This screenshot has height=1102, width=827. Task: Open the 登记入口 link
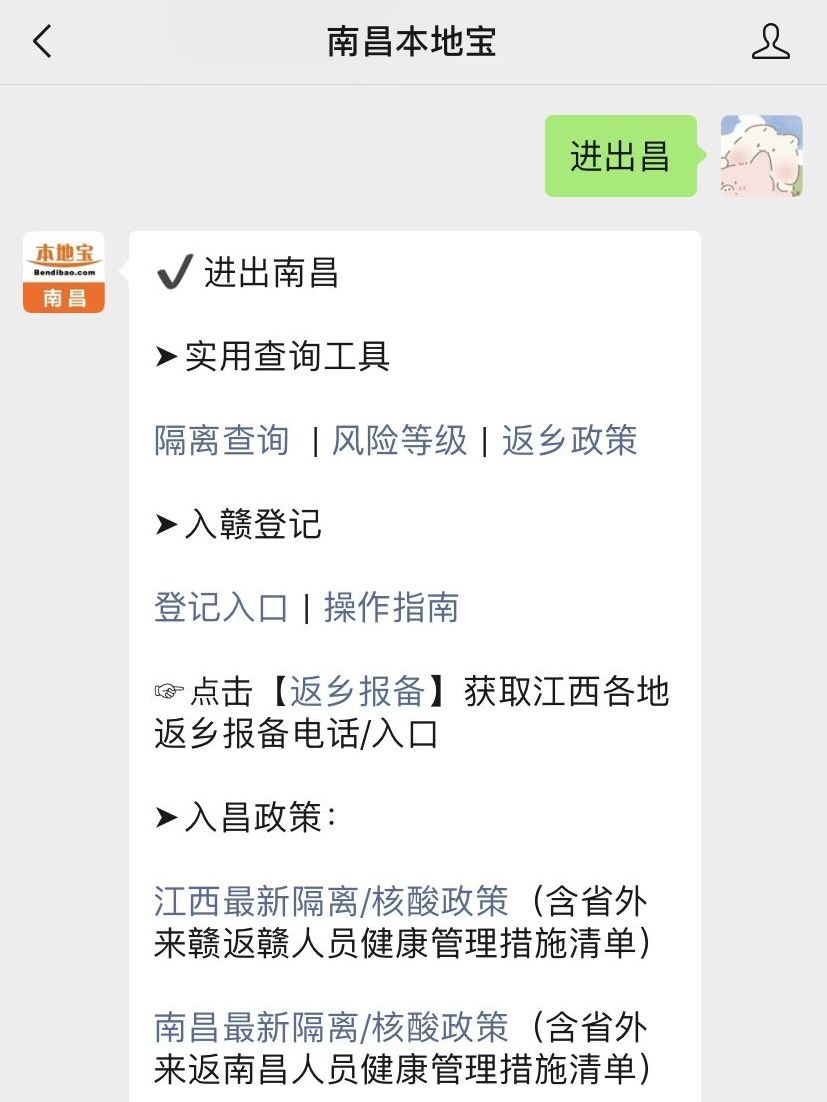coord(221,608)
